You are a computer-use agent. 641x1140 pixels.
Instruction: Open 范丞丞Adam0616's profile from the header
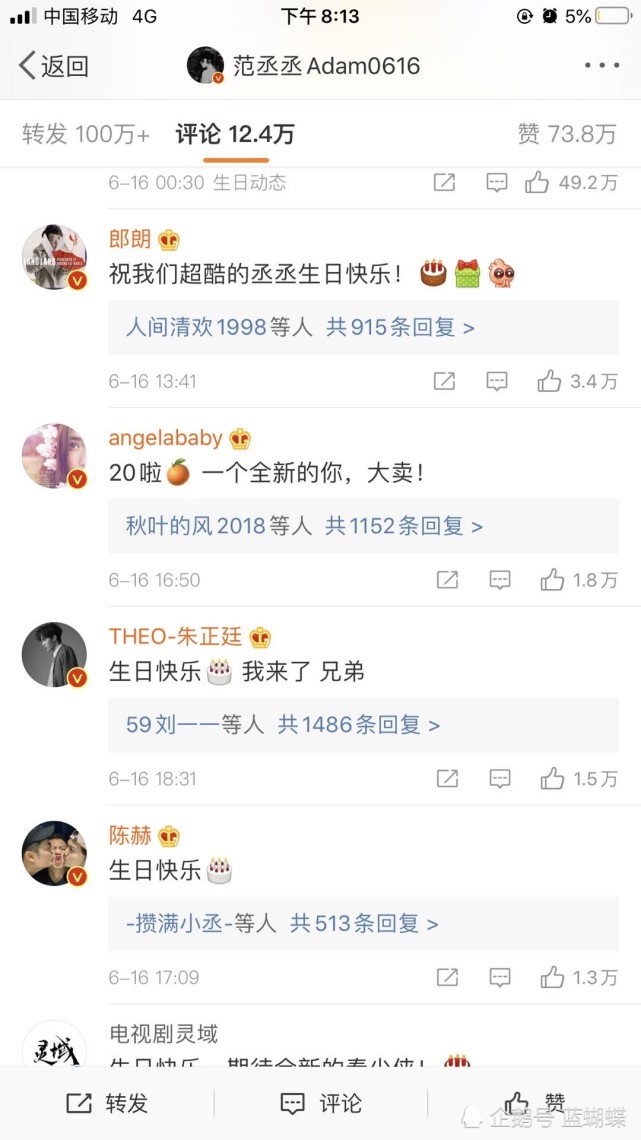pos(304,66)
